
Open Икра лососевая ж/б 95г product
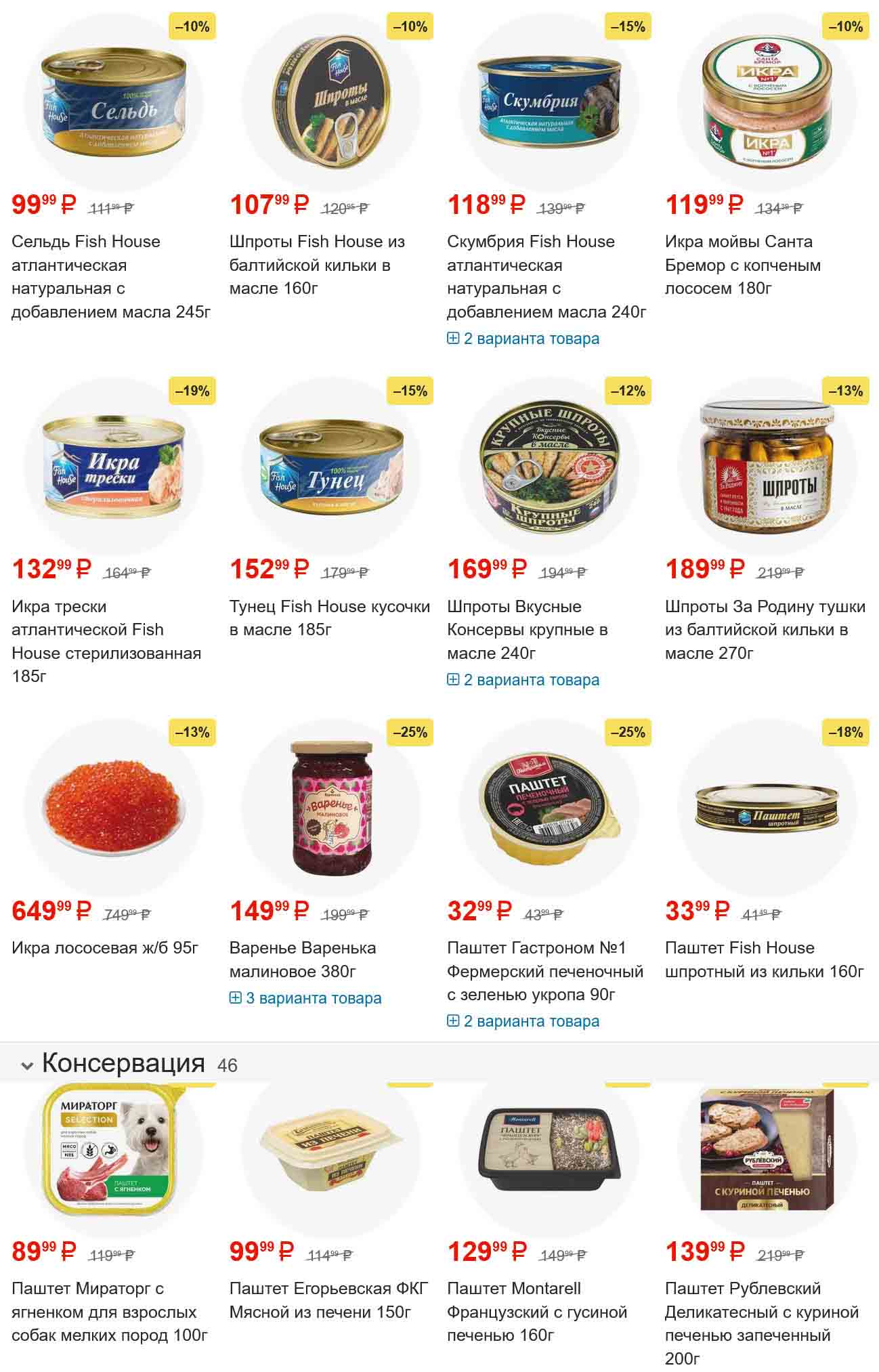point(105,947)
